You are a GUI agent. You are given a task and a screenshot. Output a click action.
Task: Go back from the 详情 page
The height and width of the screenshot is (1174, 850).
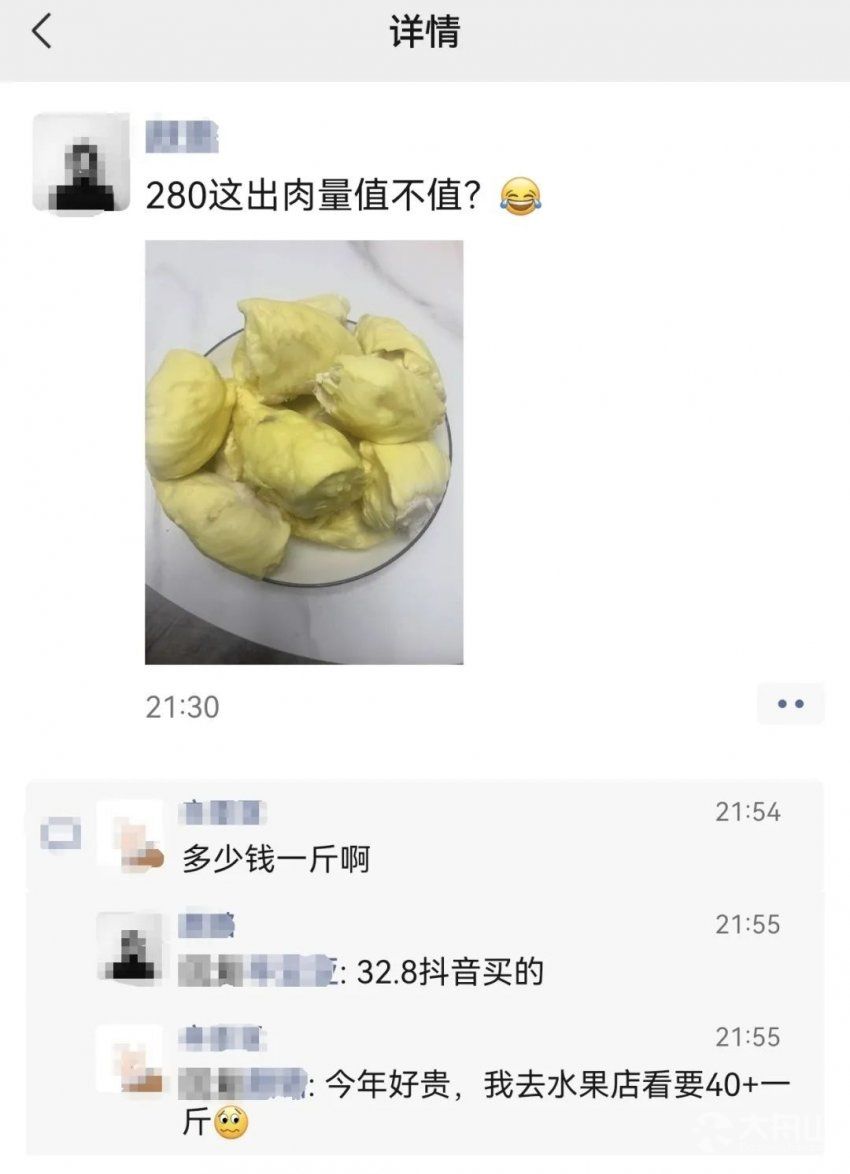click(x=42, y=32)
